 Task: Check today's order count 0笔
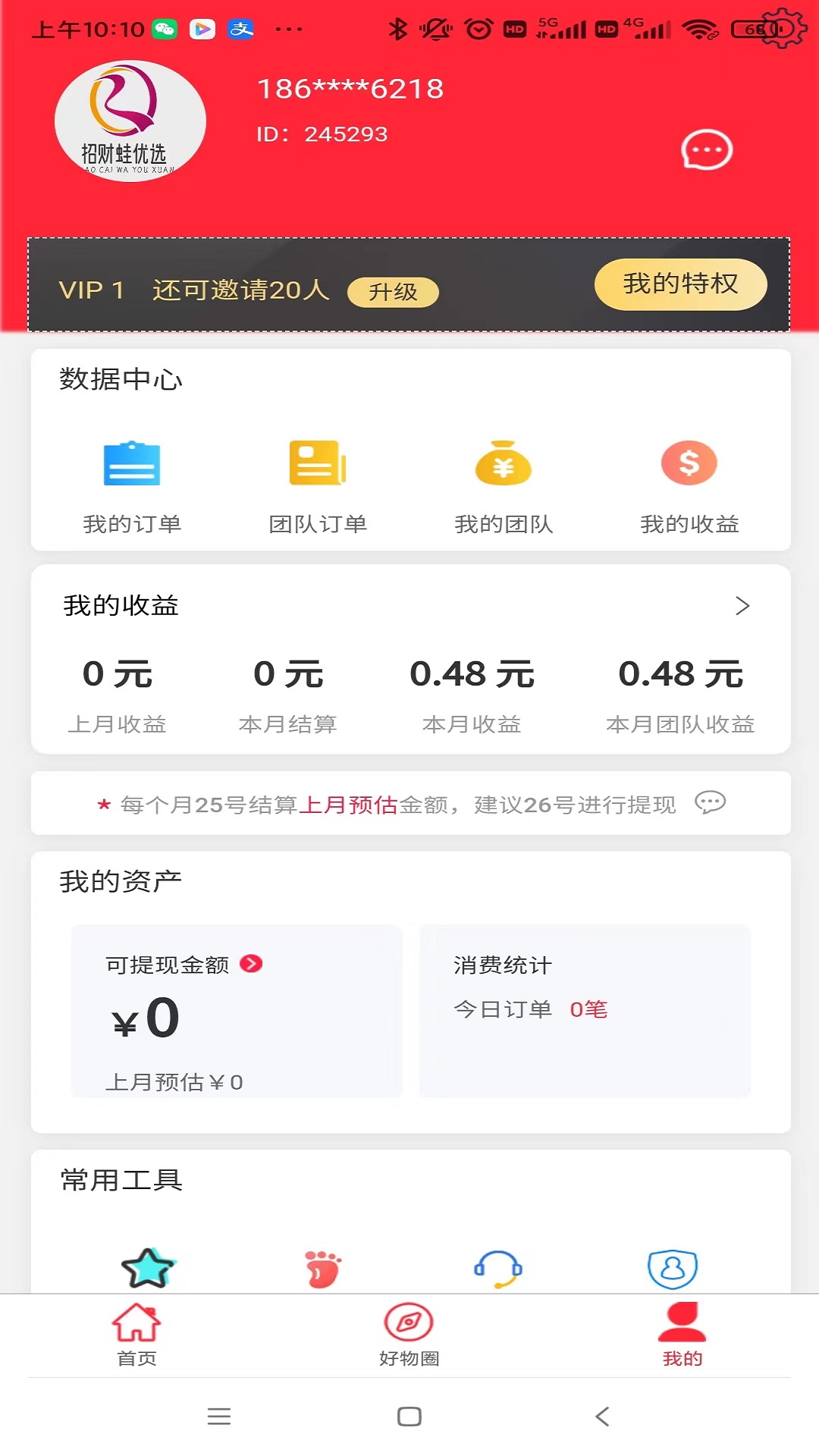tap(589, 1009)
